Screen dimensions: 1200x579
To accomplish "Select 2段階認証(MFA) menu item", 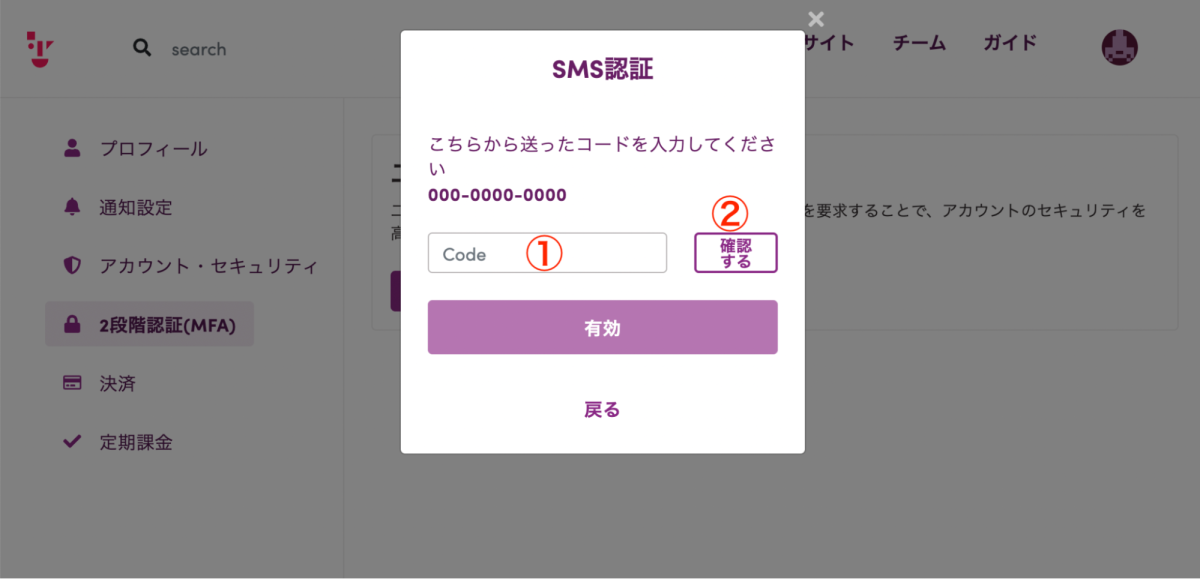I will click(166, 325).
